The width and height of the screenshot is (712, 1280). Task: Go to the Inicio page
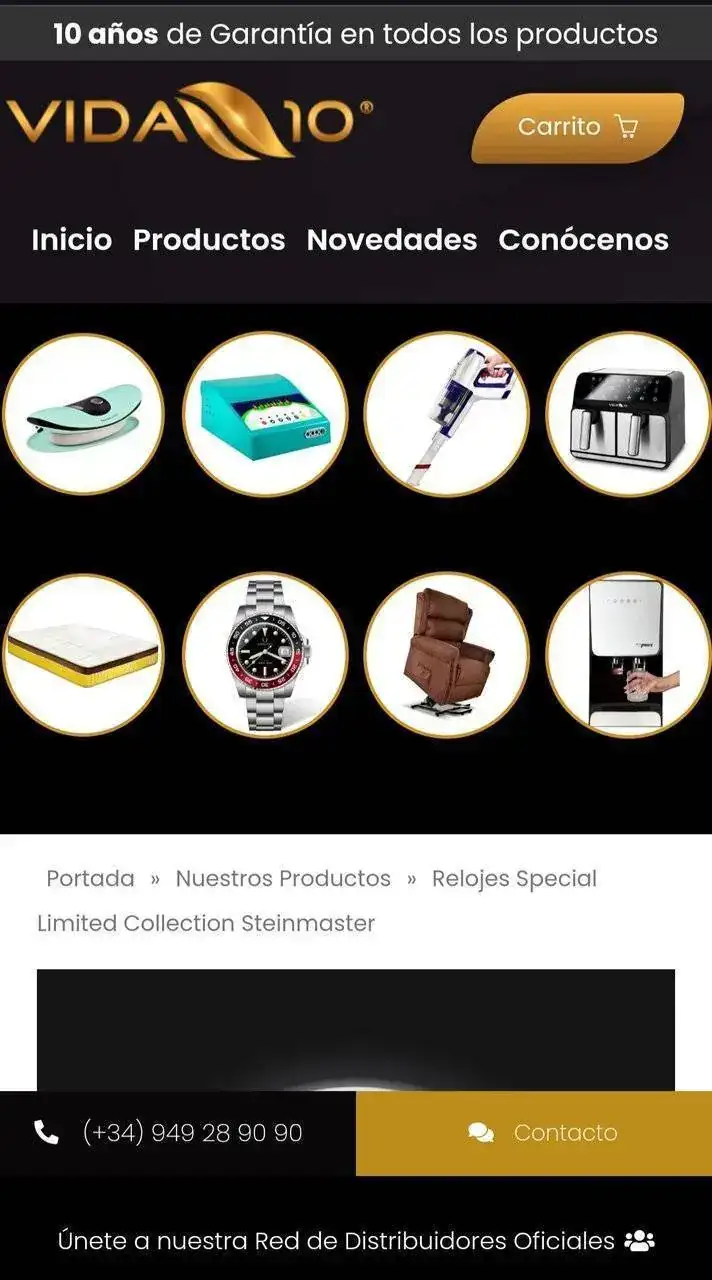click(x=71, y=240)
